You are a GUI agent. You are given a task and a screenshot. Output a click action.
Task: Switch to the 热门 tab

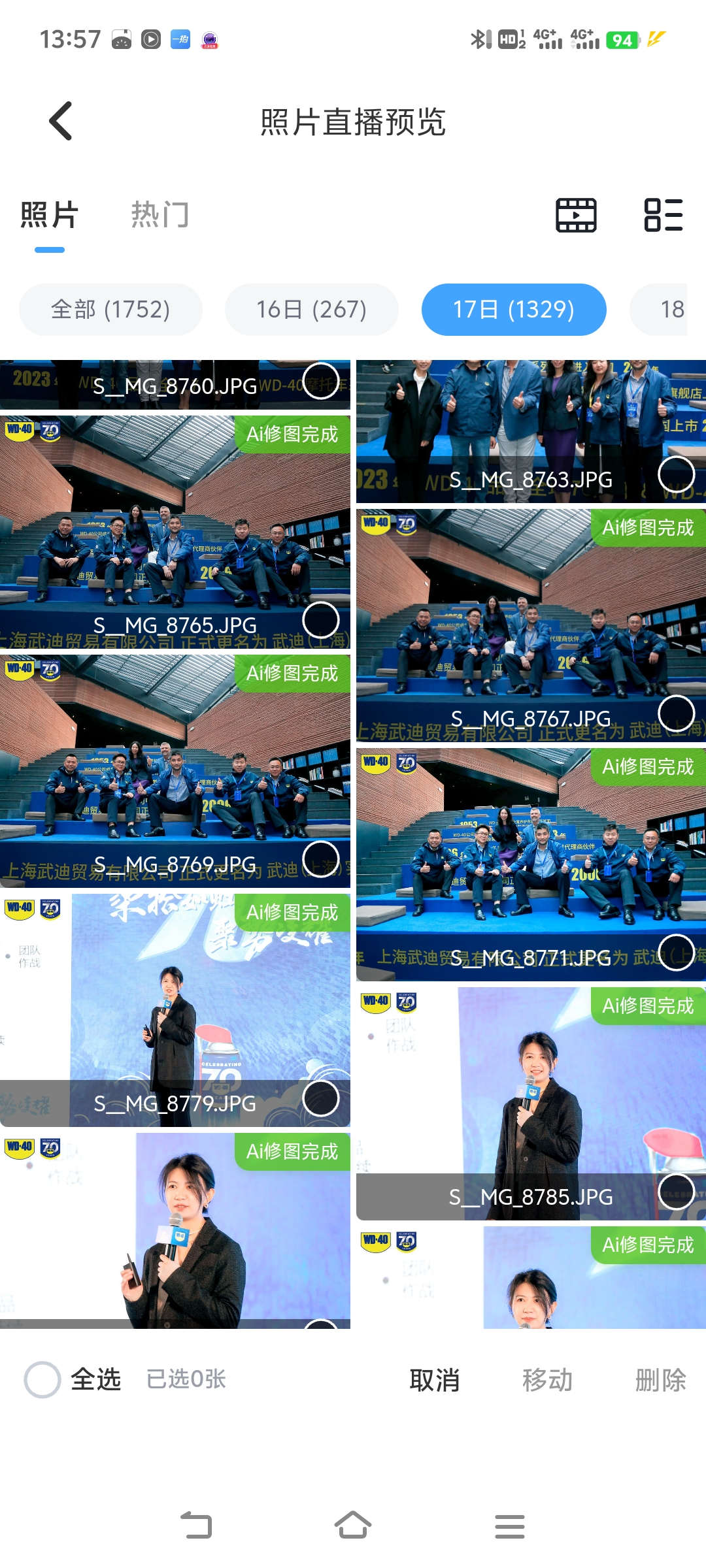click(160, 215)
